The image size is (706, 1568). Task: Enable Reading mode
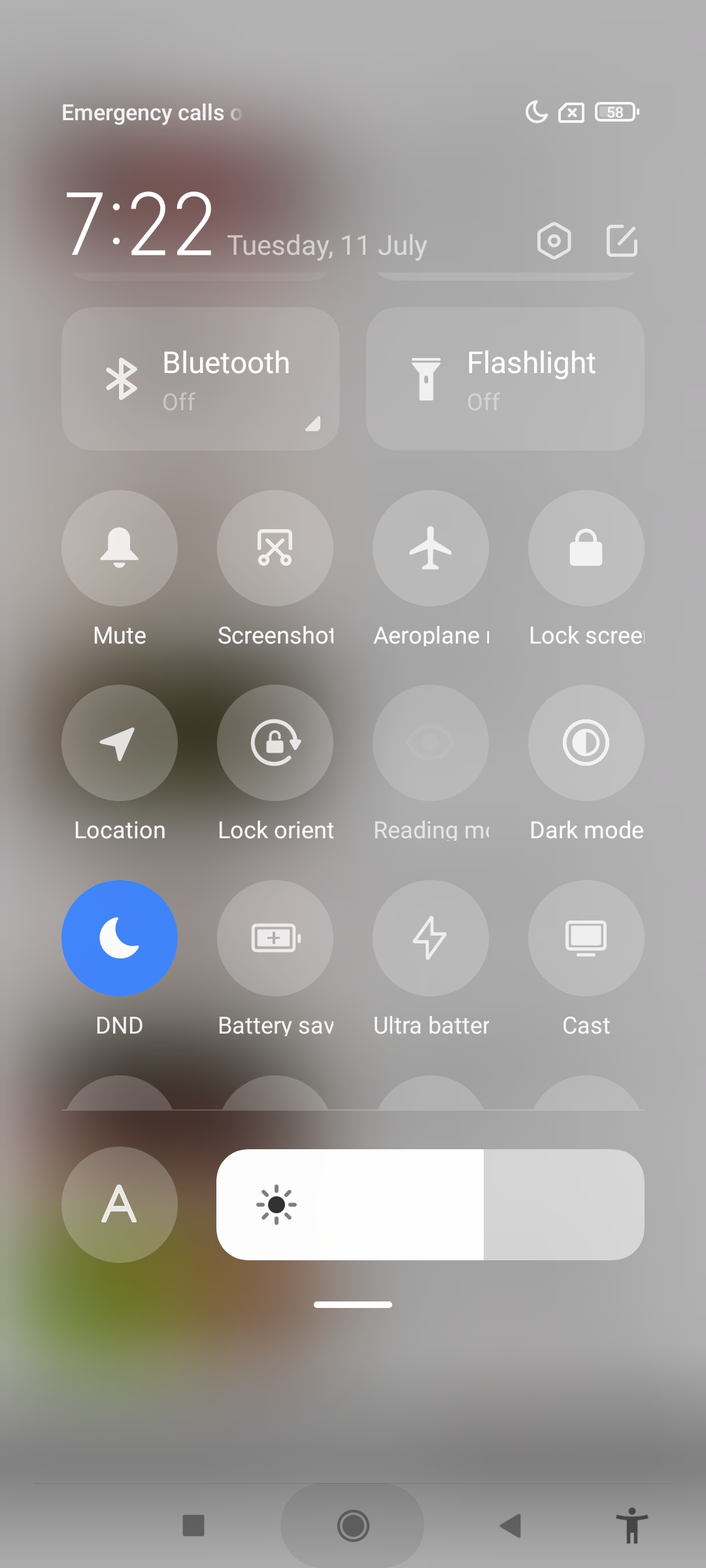[431, 743]
